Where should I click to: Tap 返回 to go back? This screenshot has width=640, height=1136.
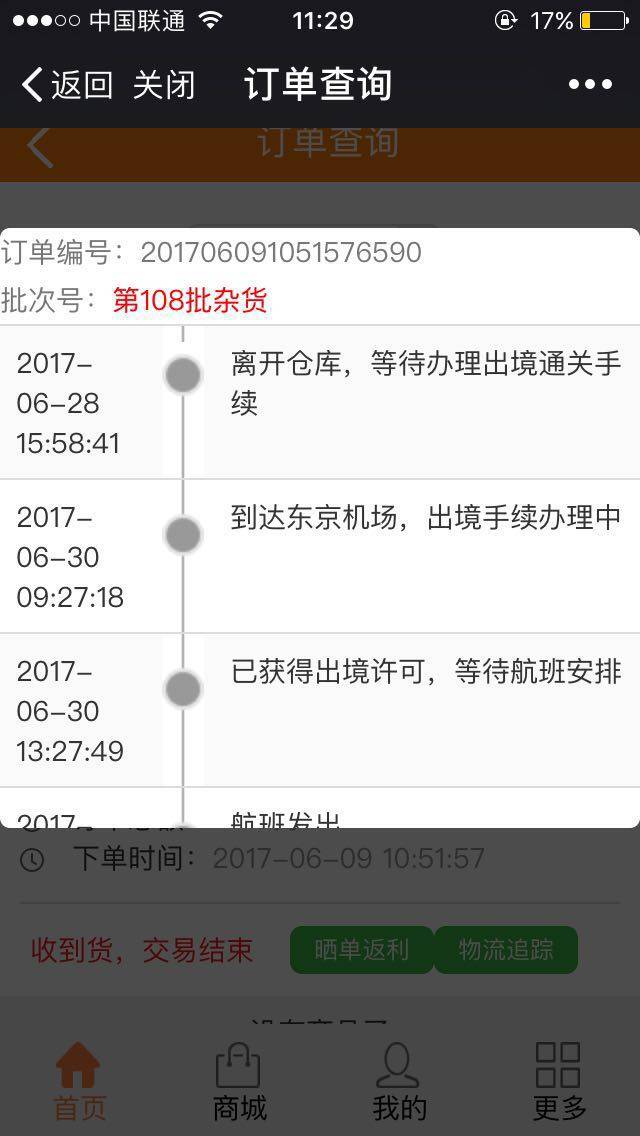tap(67, 85)
